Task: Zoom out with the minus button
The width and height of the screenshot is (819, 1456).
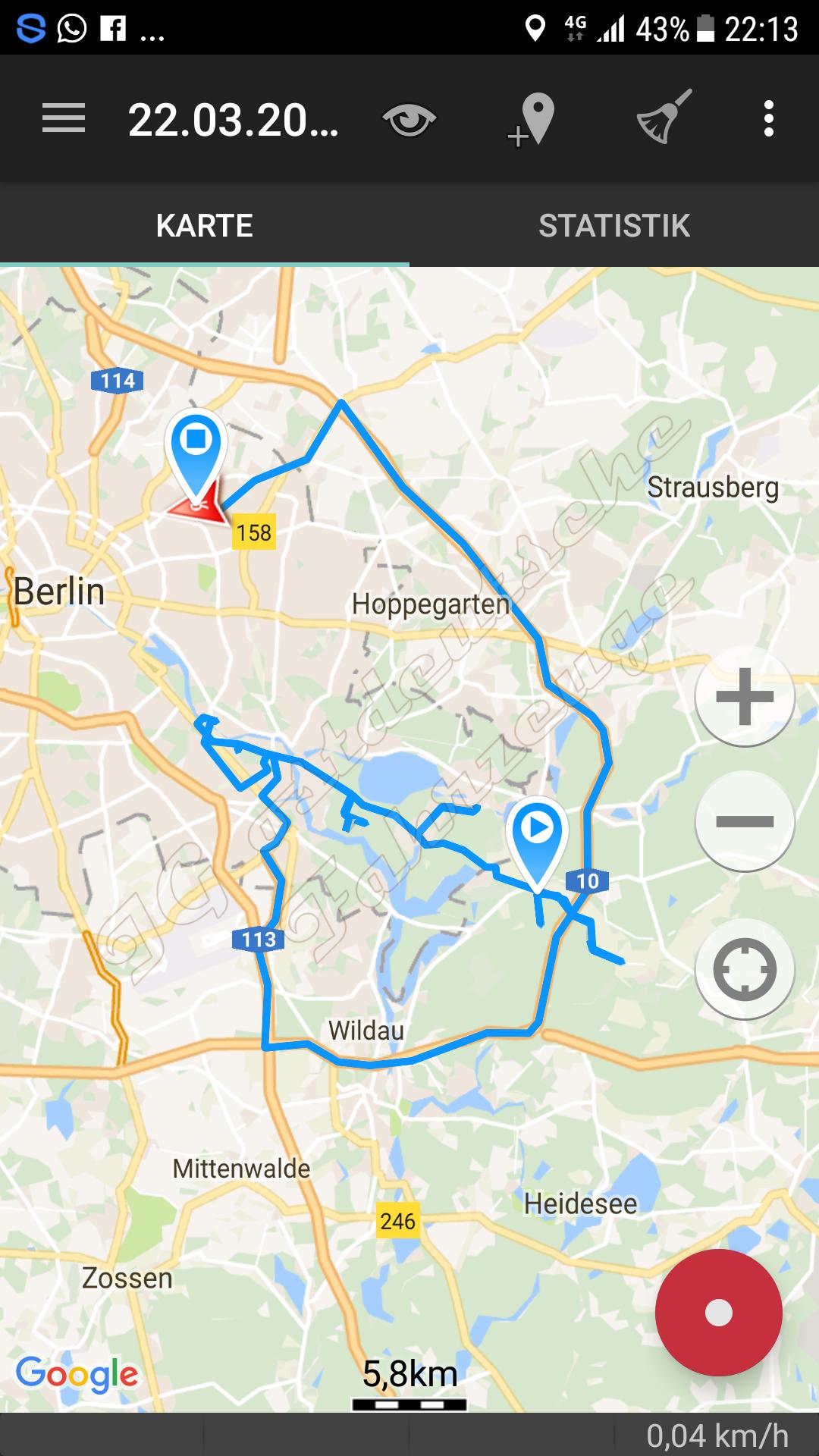Action: coord(745,821)
